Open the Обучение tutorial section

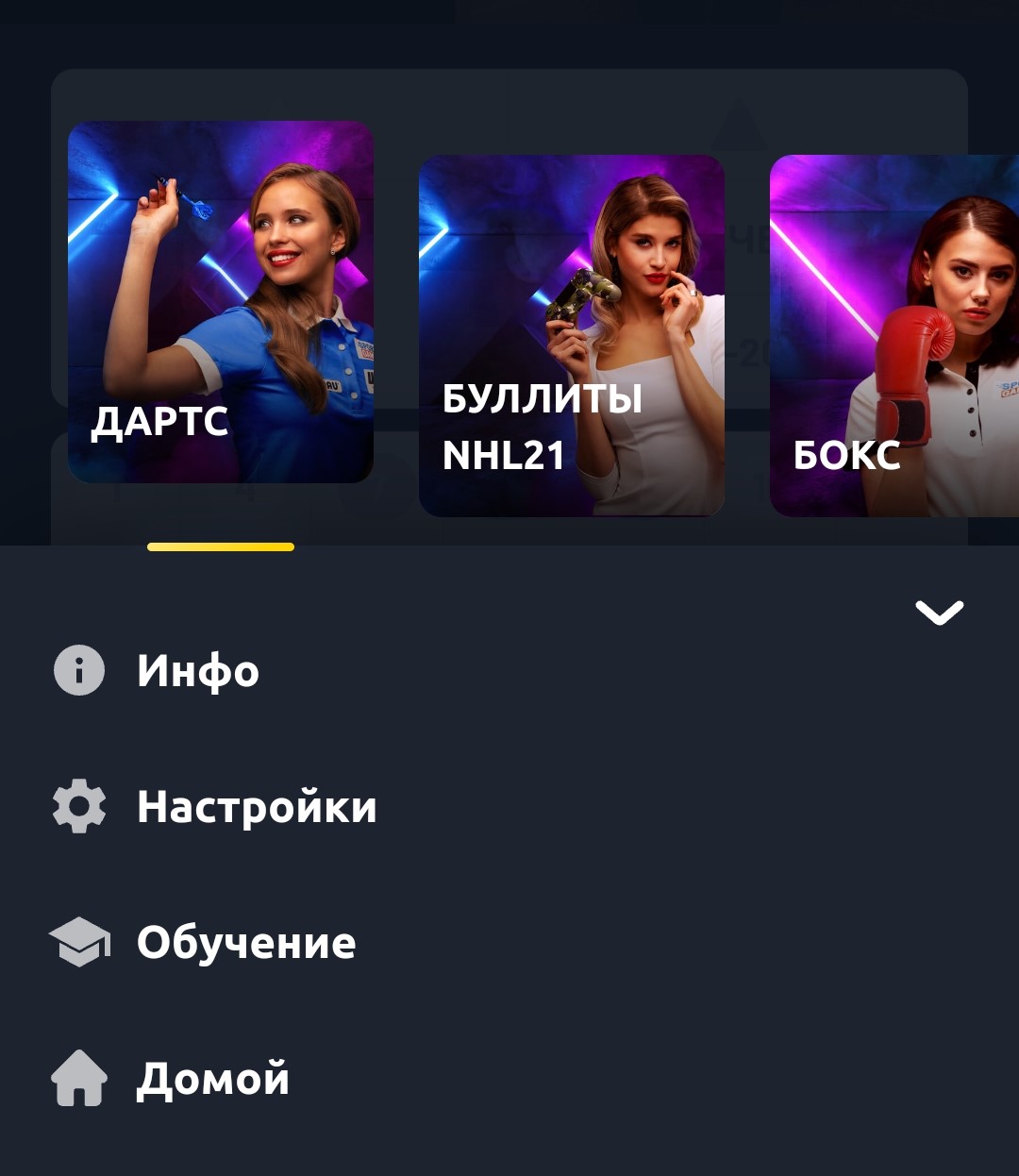245,943
